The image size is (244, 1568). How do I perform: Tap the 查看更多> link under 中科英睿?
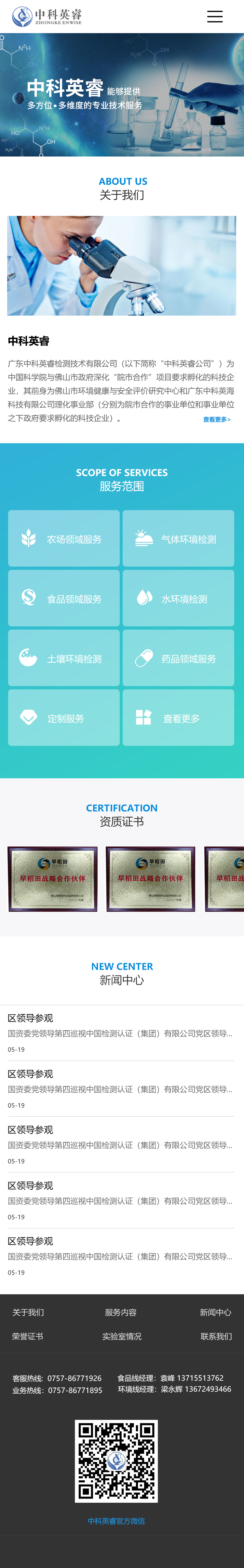[217, 420]
